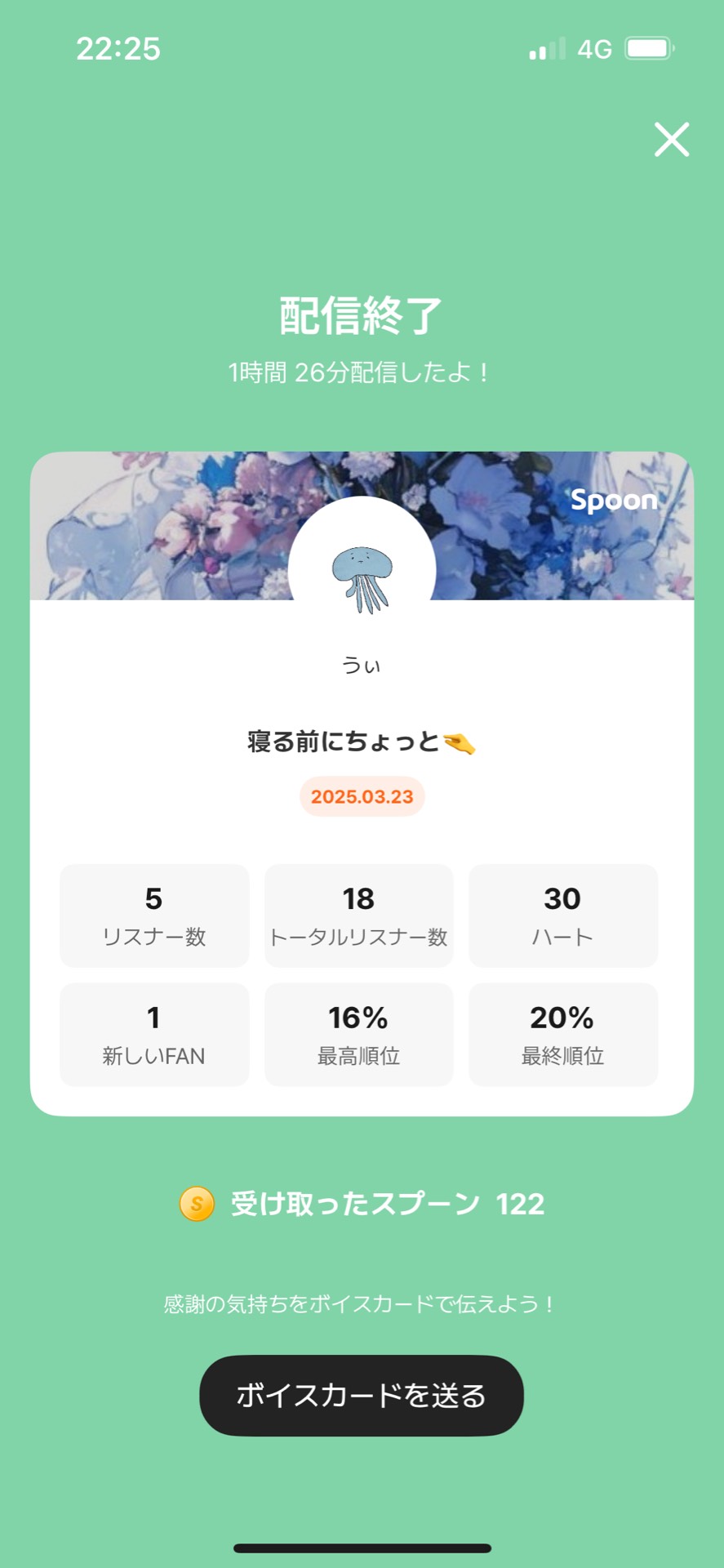
Task: Select the 2025.03.23 date badge
Action: click(362, 796)
